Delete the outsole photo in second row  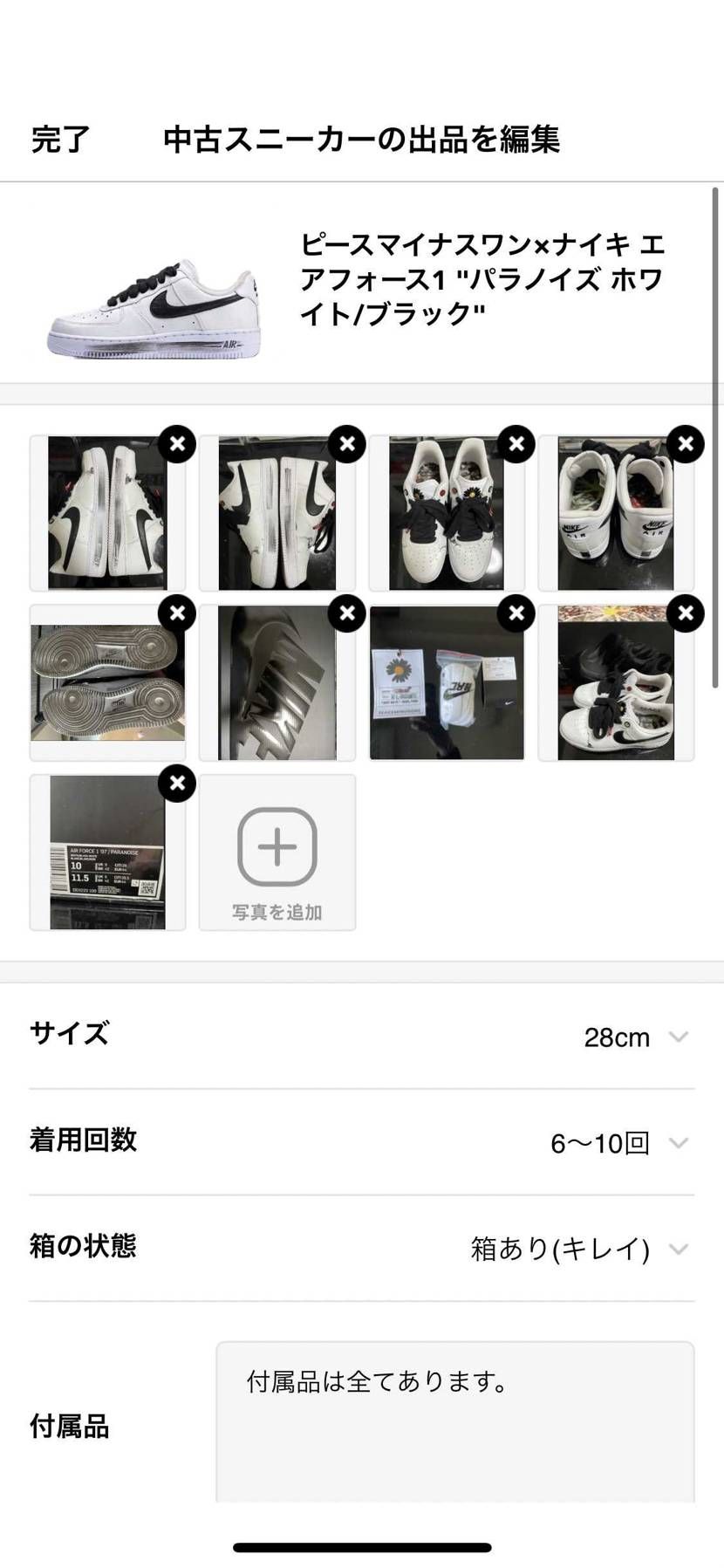point(177,613)
